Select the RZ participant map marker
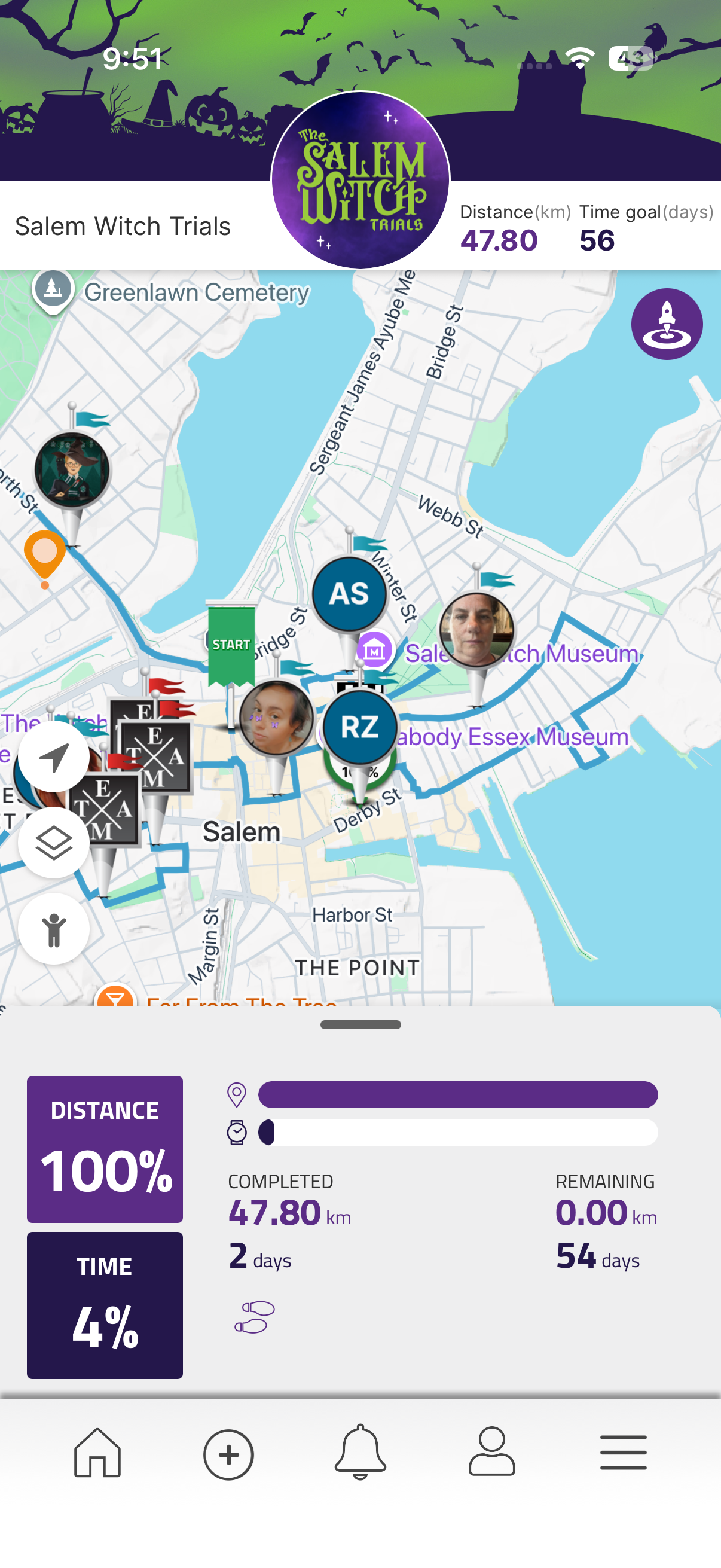 [x=359, y=727]
